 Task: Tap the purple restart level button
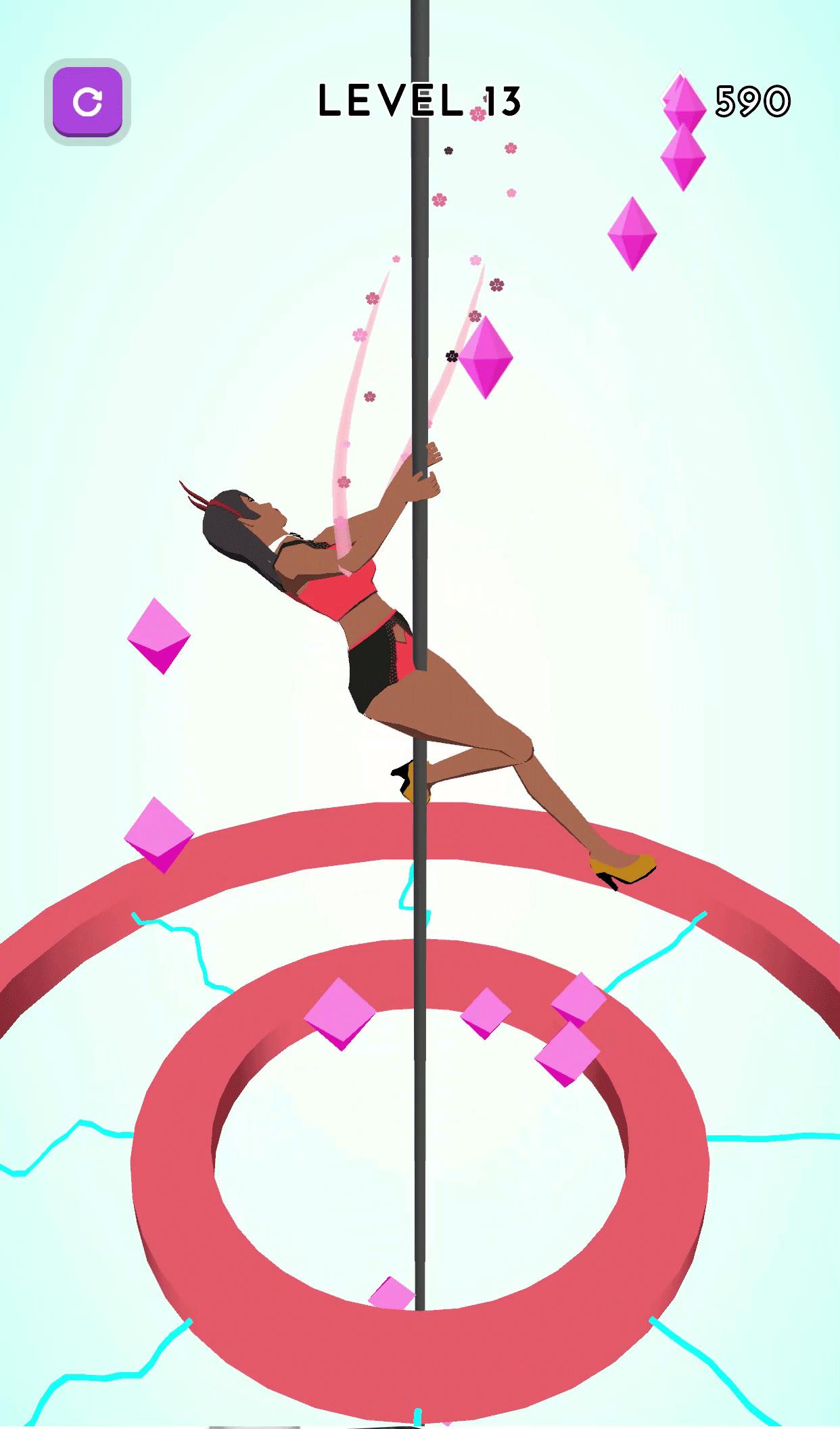pyautogui.click(x=87, y=102)
